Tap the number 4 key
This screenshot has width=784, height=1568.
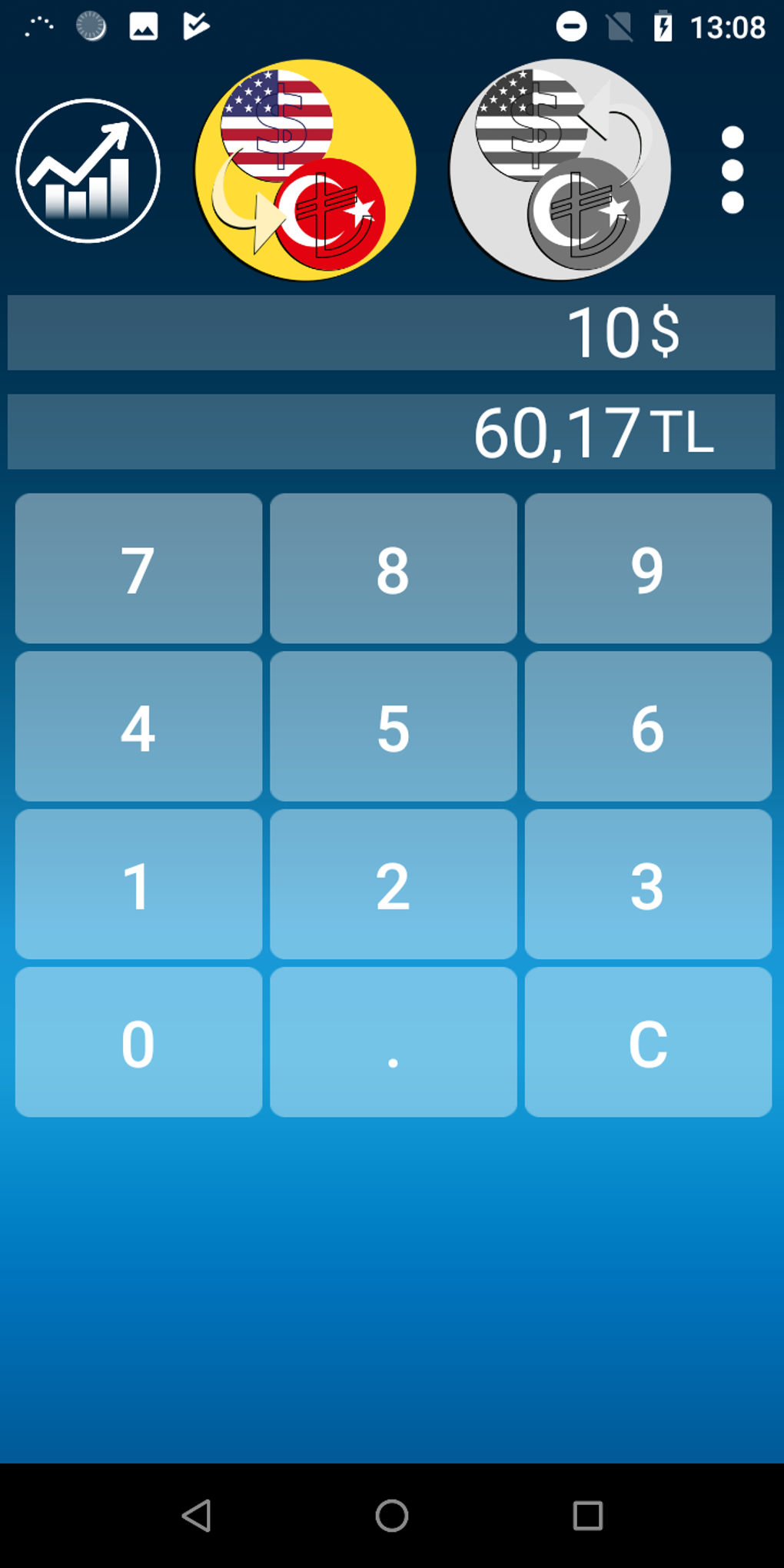pos(138,726)
